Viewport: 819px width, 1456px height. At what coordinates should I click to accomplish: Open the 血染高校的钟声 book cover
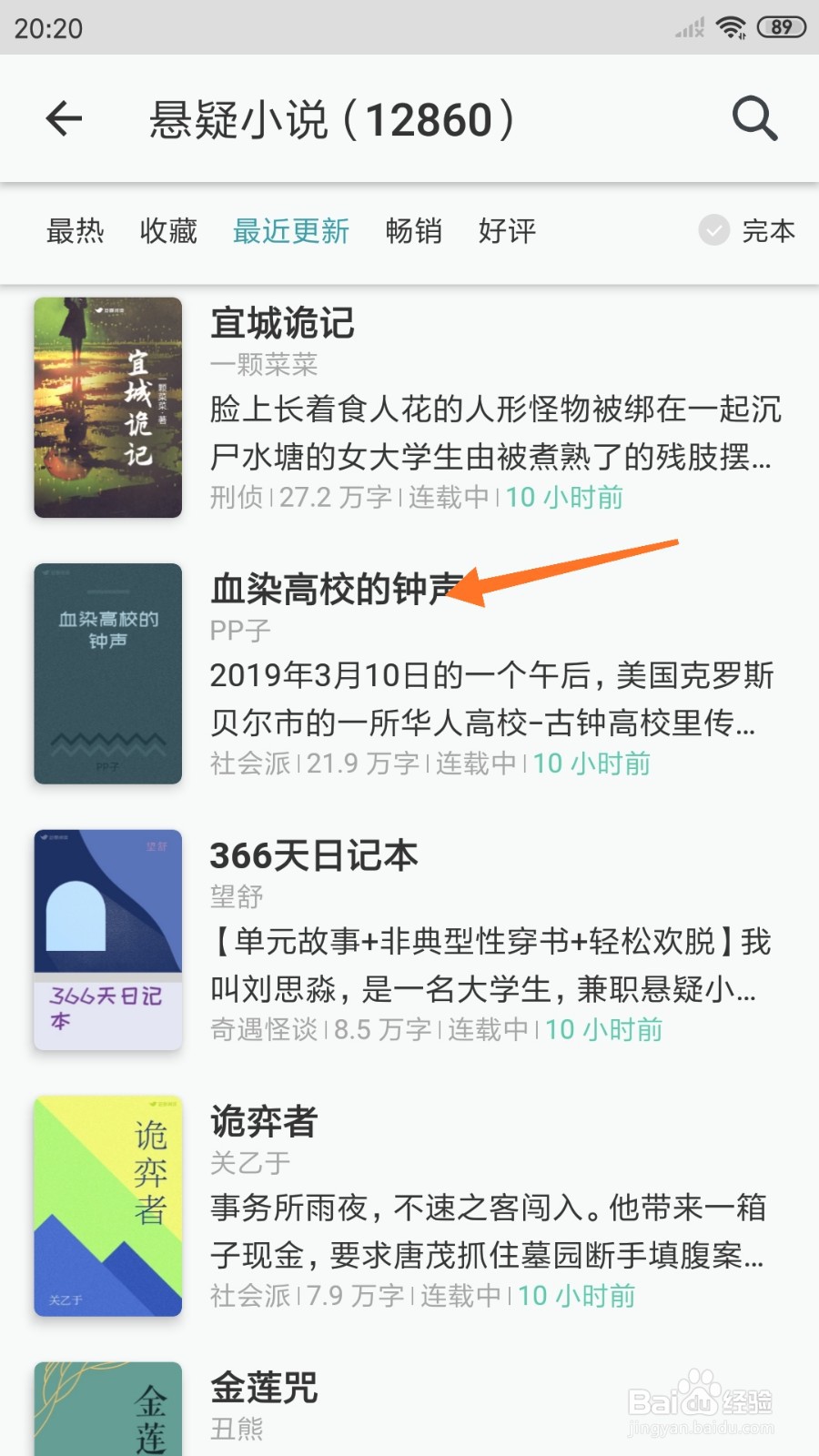[107, 674]
